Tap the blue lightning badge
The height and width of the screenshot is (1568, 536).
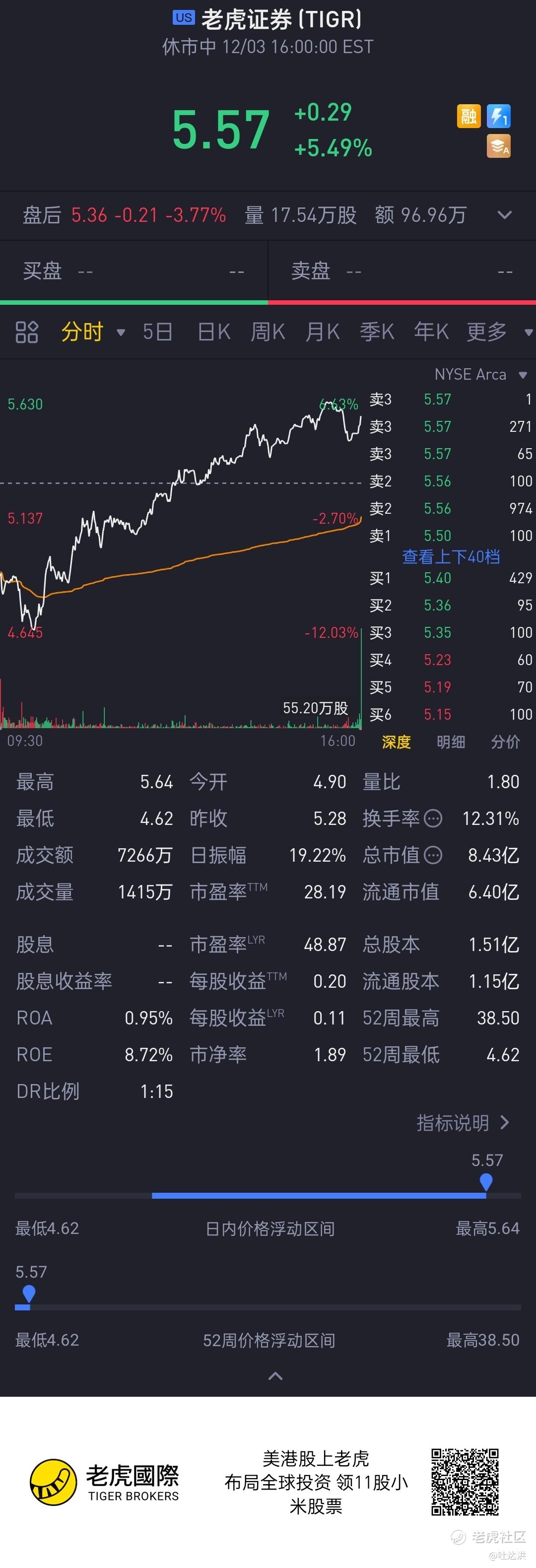498,116
